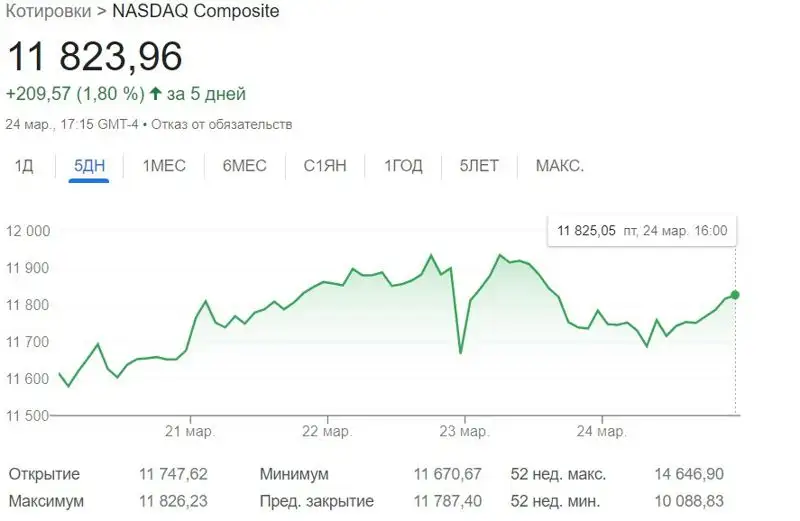
Task: Open the Отказ от обязательств disclaimer
Action: (x=221, y=125)
